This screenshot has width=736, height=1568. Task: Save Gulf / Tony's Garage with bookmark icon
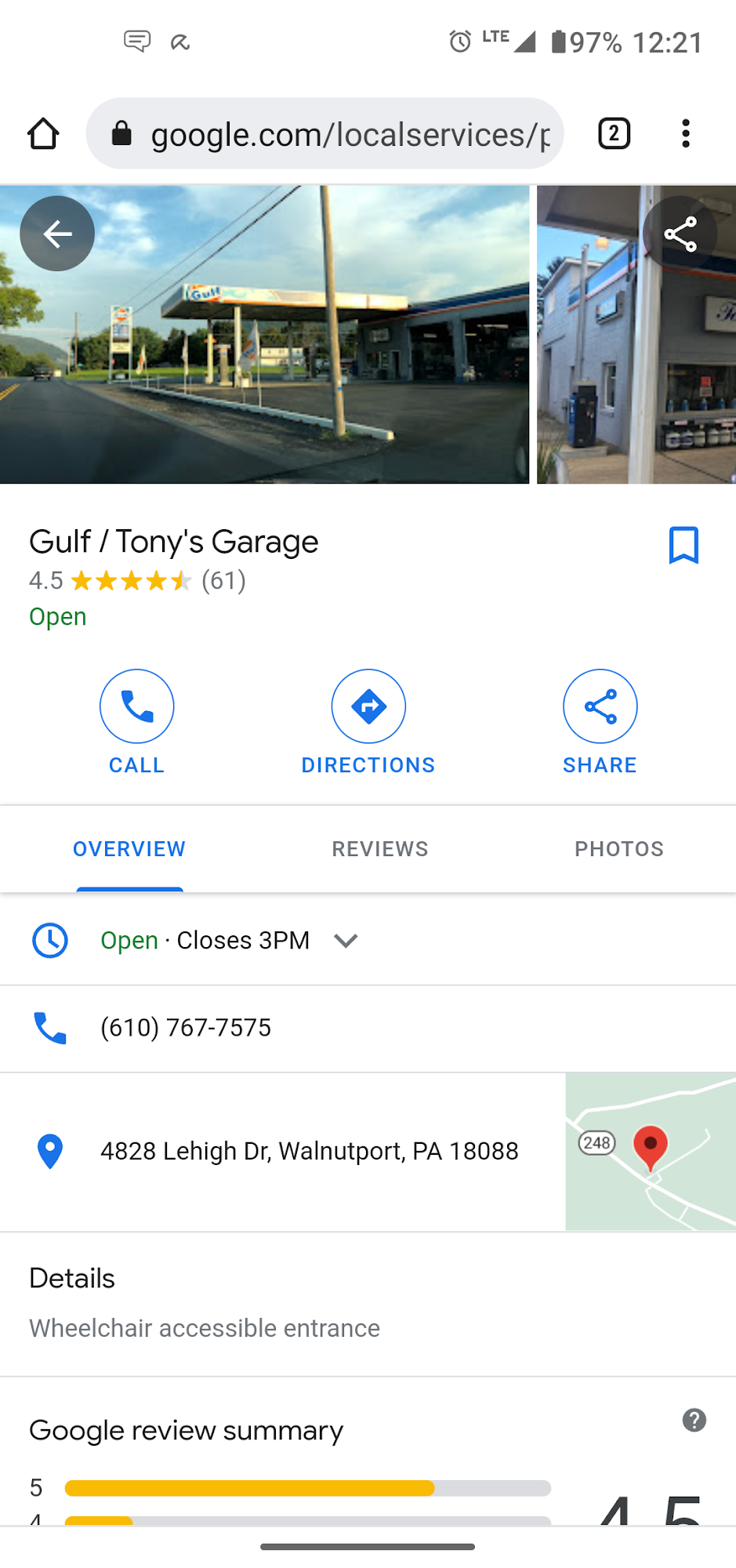(x=683, y=545)
